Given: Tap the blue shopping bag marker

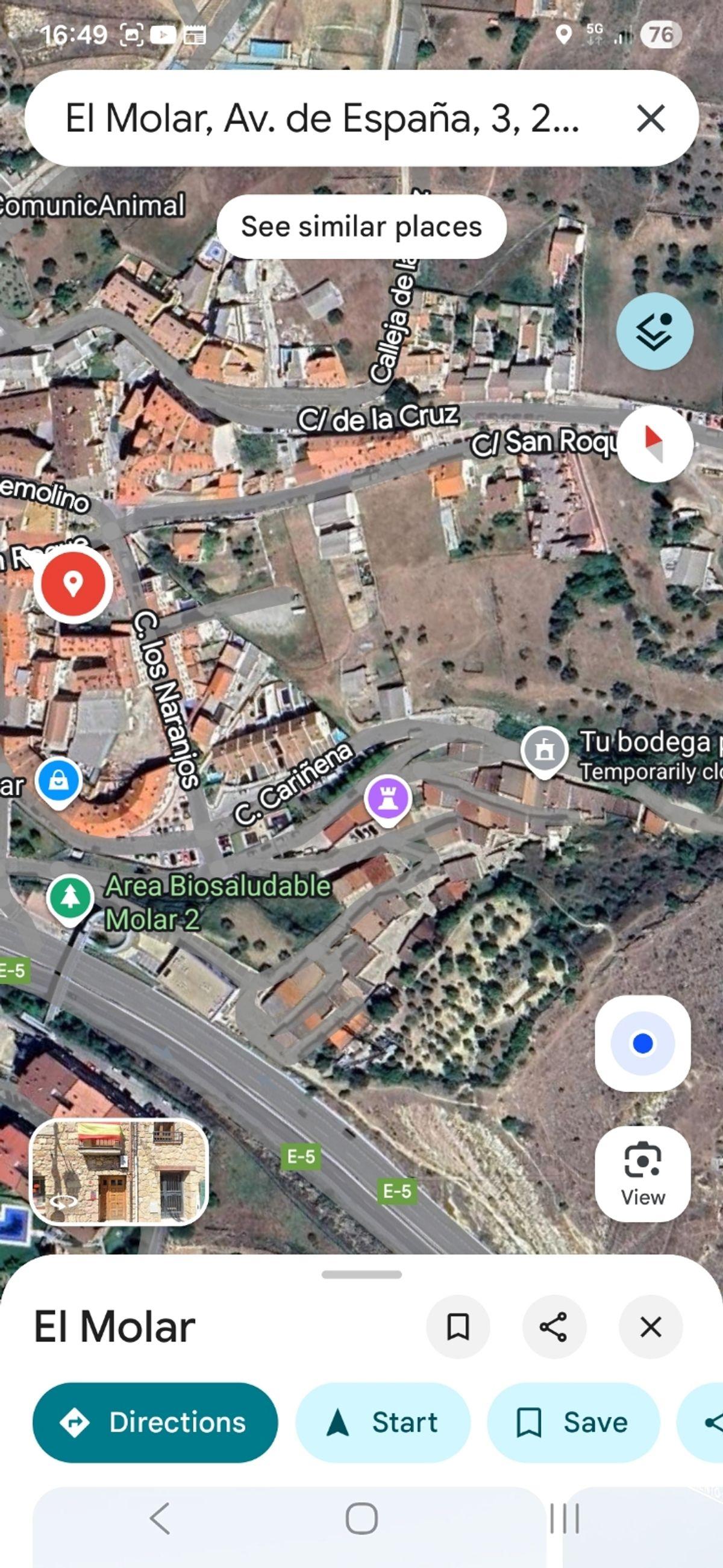Looking at the screenshot, I should (58, 781).
